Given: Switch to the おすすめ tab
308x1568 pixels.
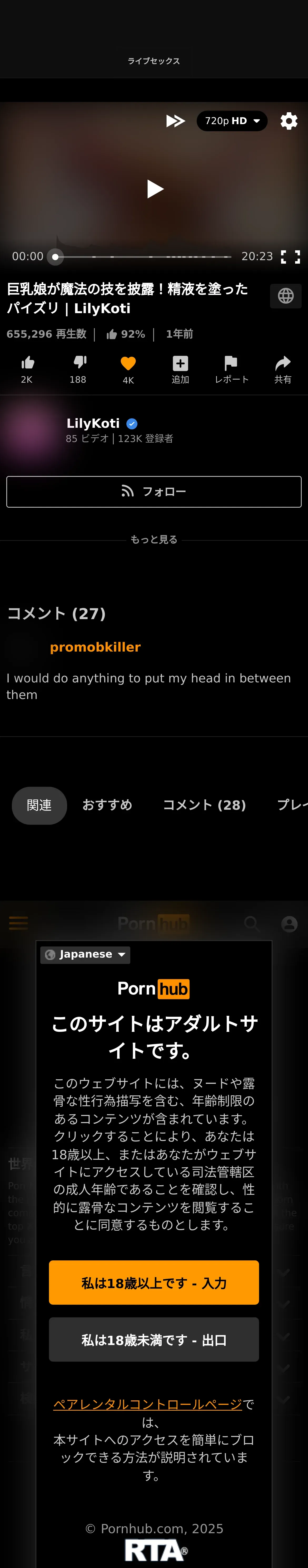Looking at the screenshot, I should pyautogui.click(x=107, y=805).
